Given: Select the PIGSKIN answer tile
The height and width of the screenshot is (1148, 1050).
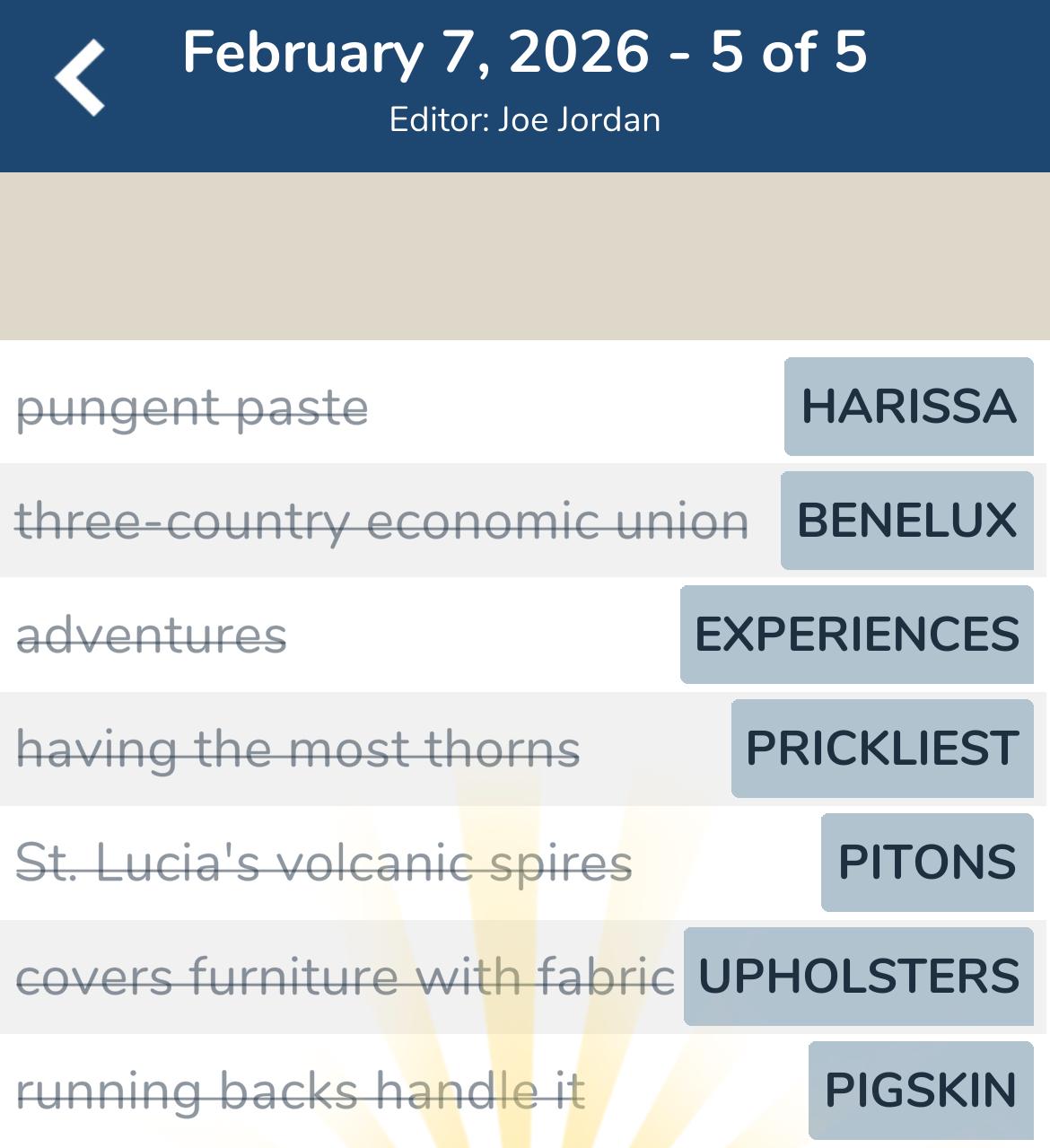Looking at the screenshot, I should coord(919,1089).
